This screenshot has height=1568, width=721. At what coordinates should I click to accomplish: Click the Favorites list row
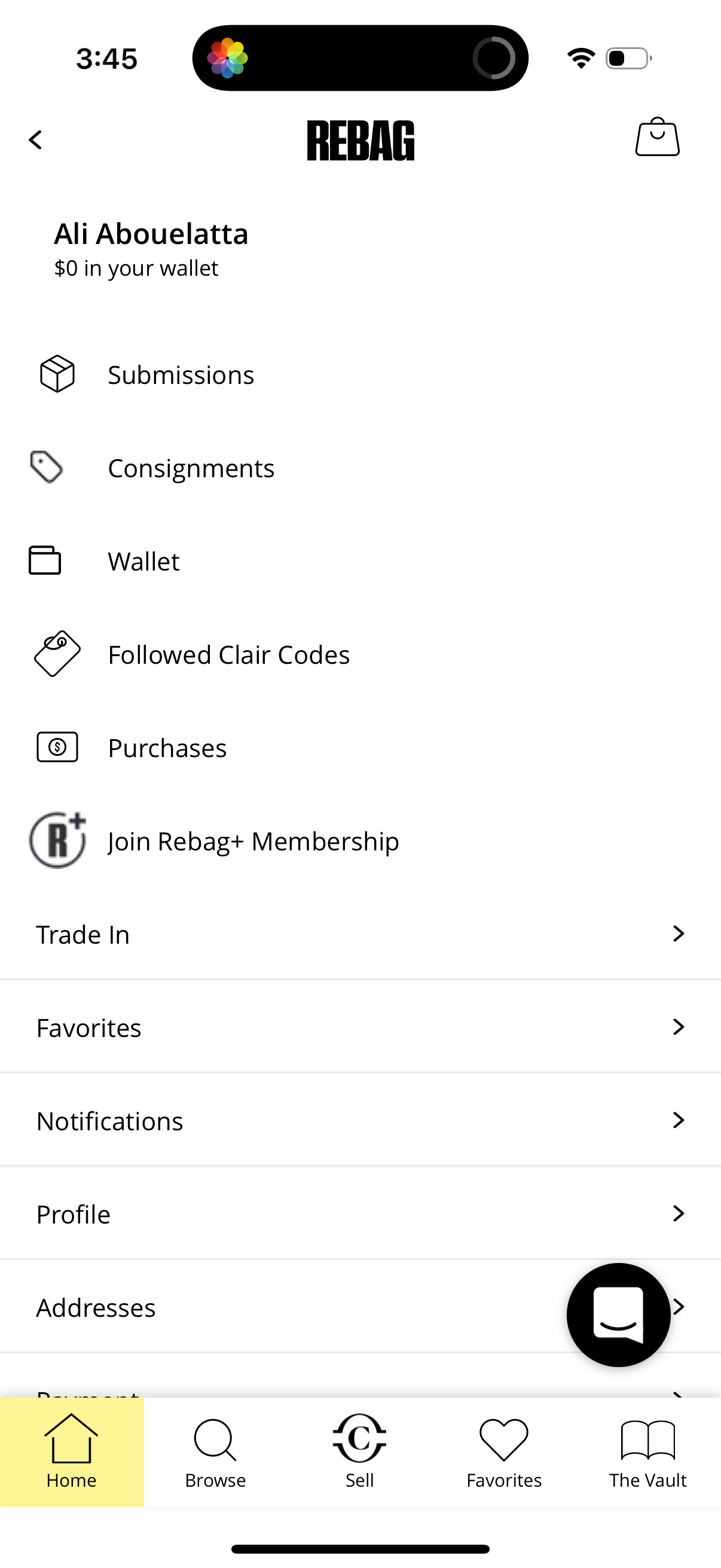pos(88,1027)
